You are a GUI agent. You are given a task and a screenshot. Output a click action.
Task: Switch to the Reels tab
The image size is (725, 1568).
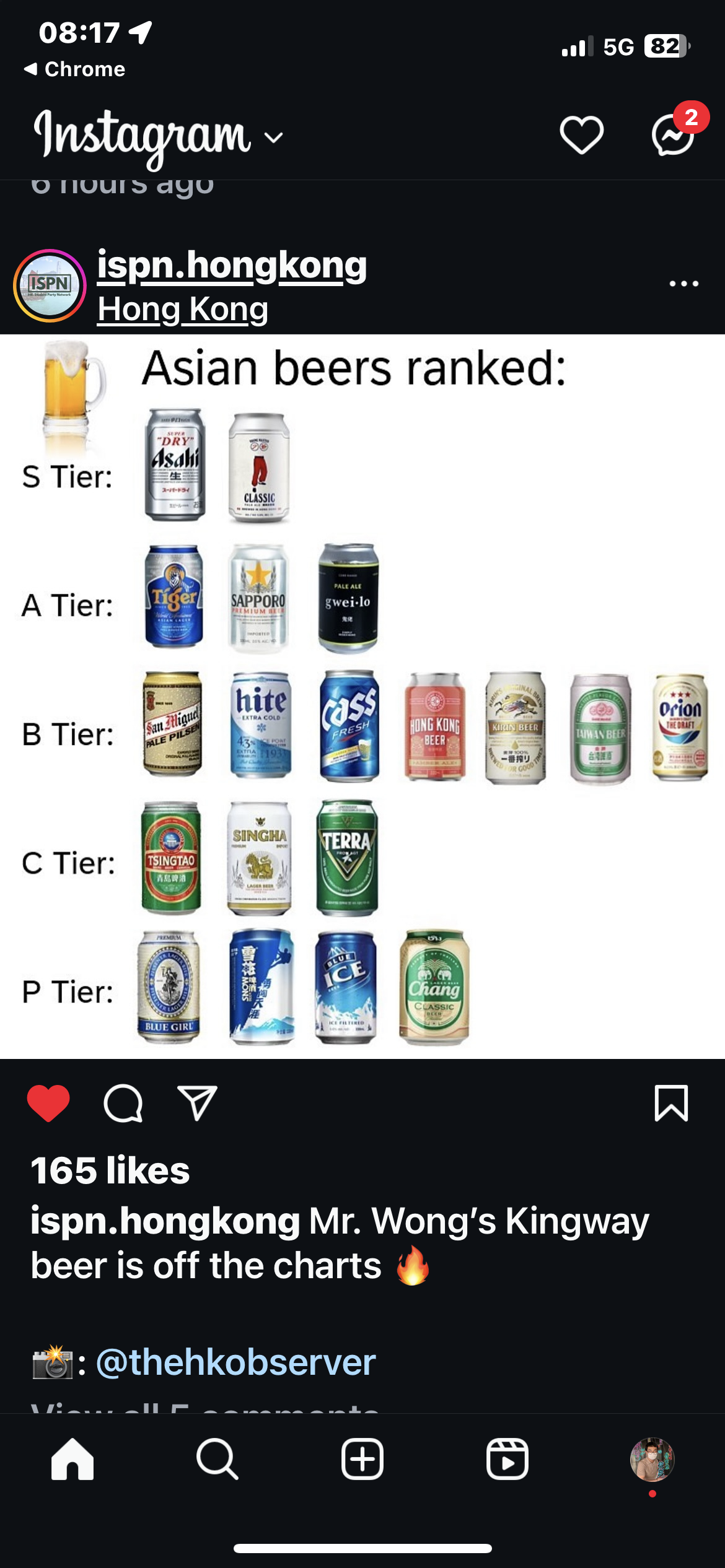coord(507,1459)
